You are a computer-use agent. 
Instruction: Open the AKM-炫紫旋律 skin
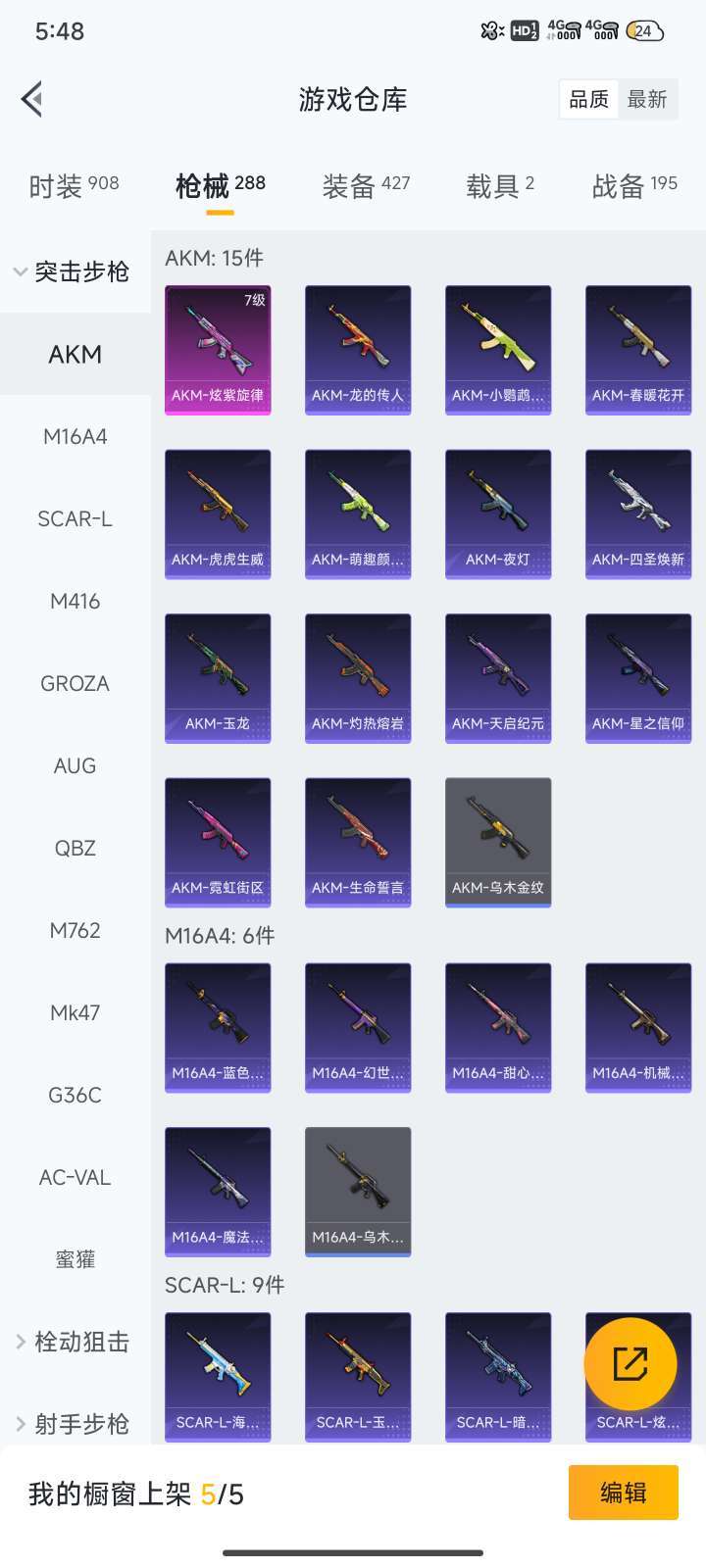tap(218, 350)
